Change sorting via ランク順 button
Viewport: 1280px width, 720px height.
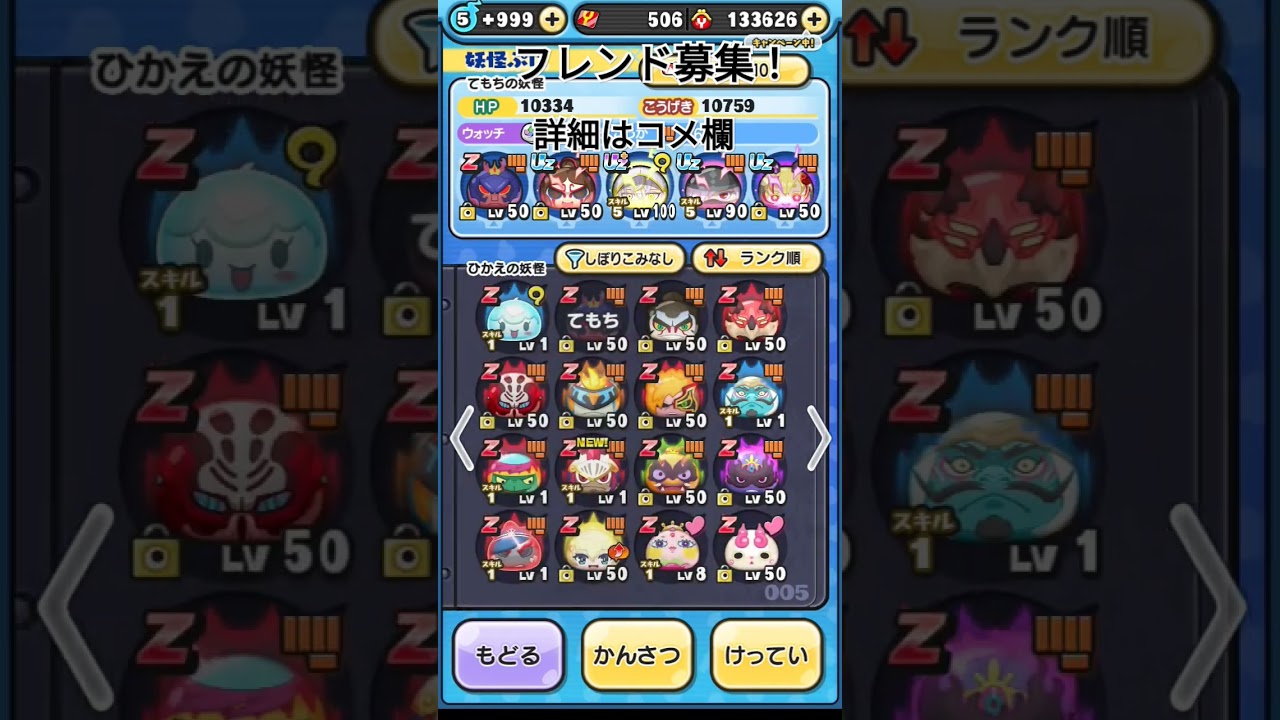coord(757,259)
